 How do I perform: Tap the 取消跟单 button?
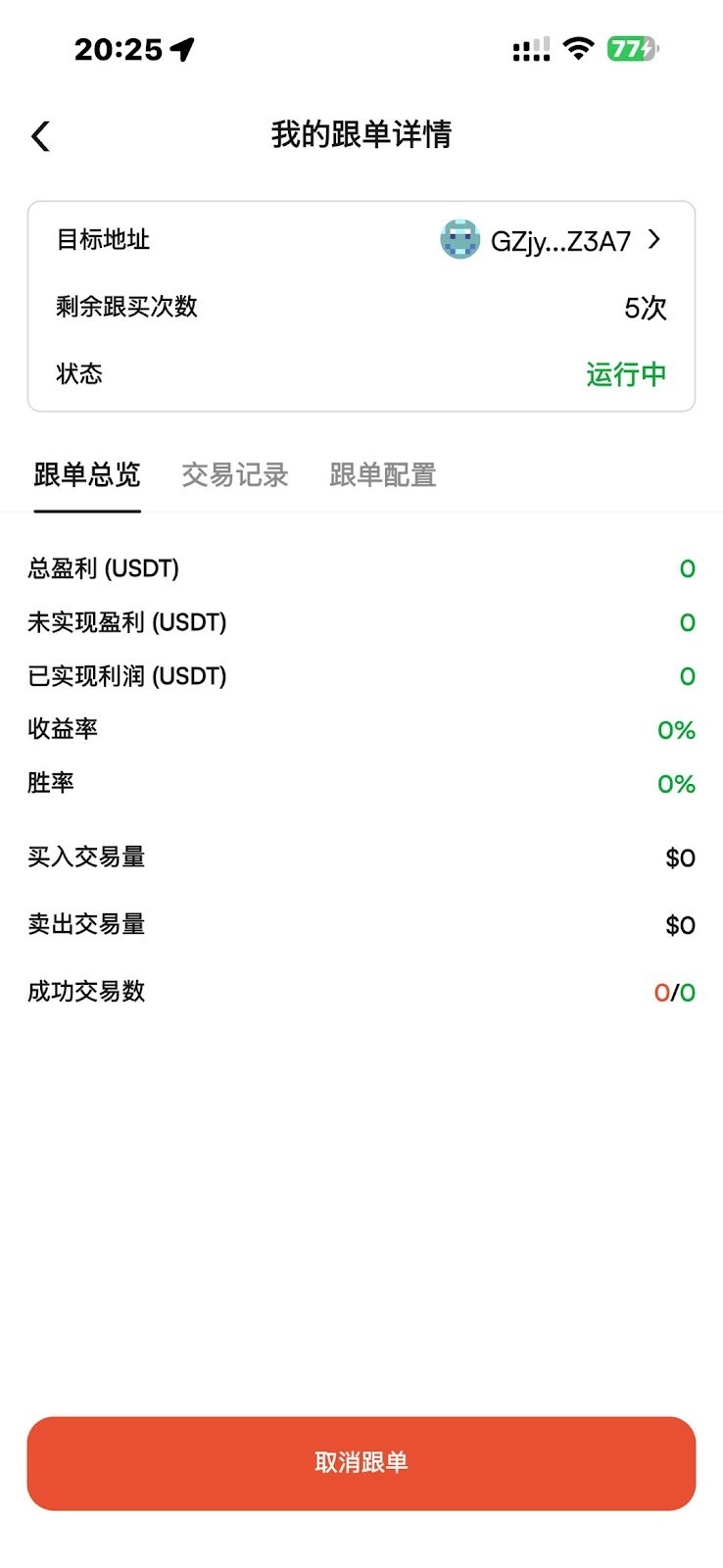pos(361,1463)
